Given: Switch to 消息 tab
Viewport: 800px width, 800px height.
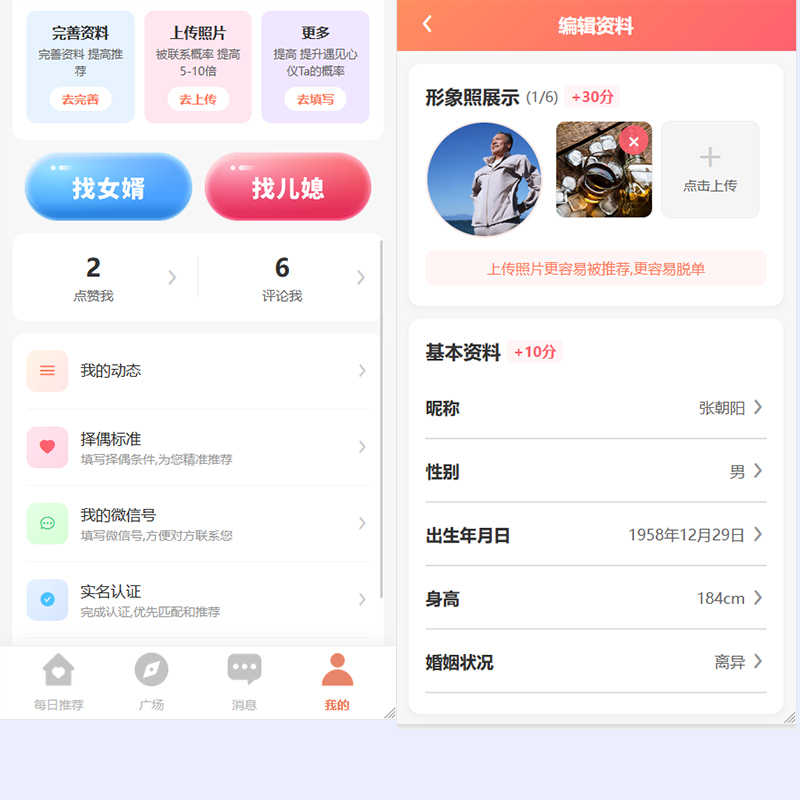Looking at the screenshot, I should click(244, 681).
